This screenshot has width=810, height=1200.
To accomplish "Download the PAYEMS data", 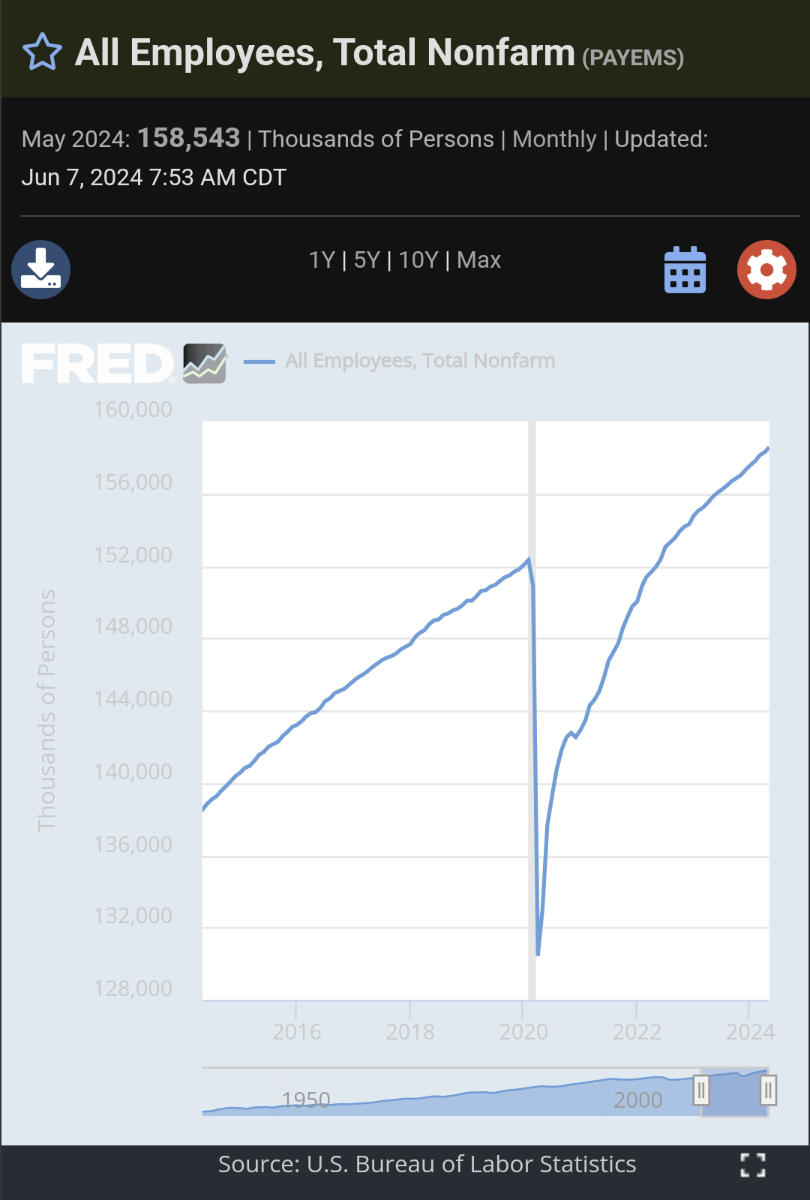I will tap(41, 269).
